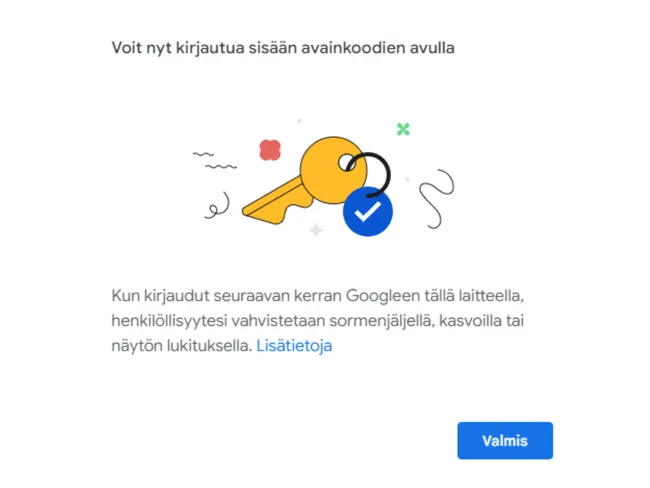Open the Lisätietoja link
Screen dimensions: 650x488
tap(294, 346)
